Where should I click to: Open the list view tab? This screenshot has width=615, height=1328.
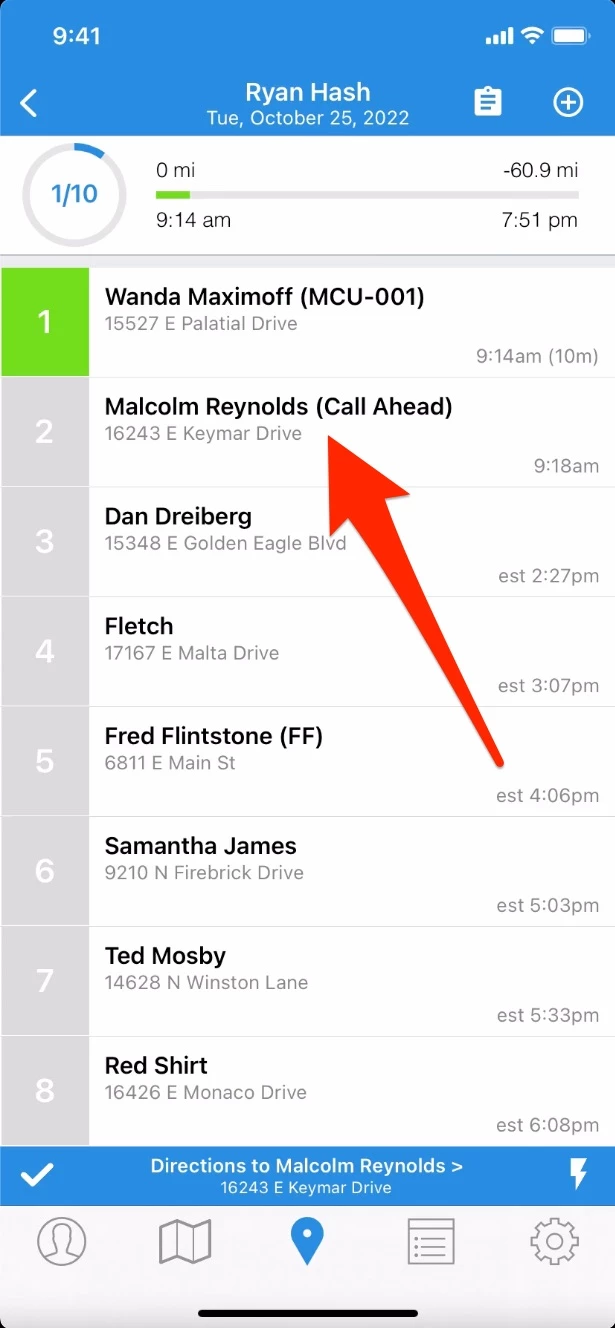tap(431, 1243)
